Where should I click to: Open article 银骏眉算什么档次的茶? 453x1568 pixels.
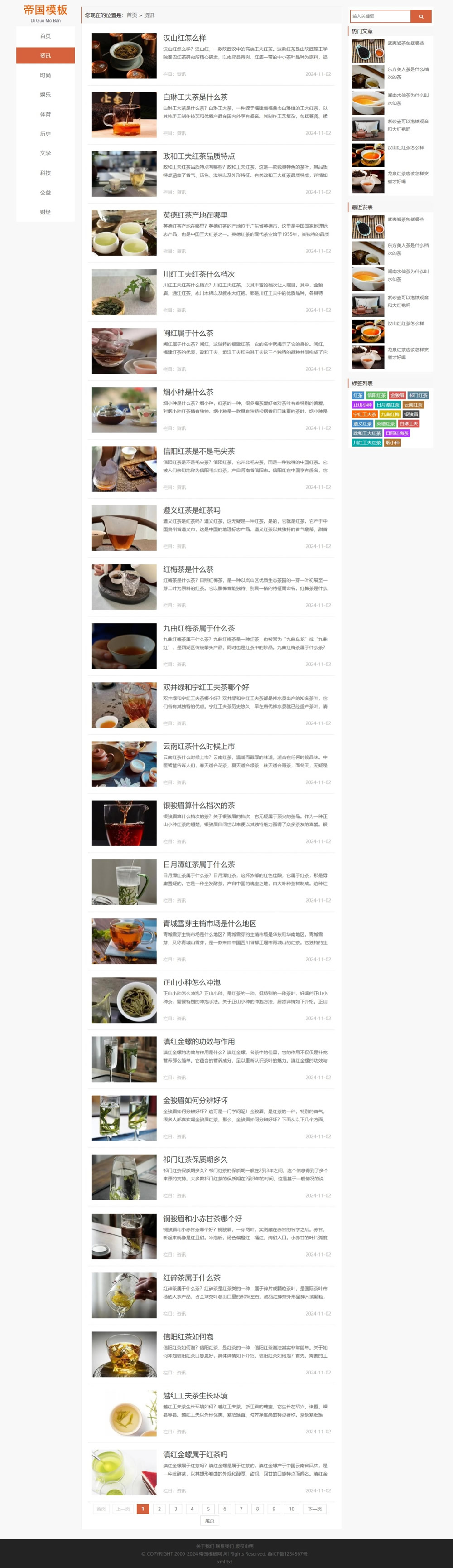pos(198,805)
